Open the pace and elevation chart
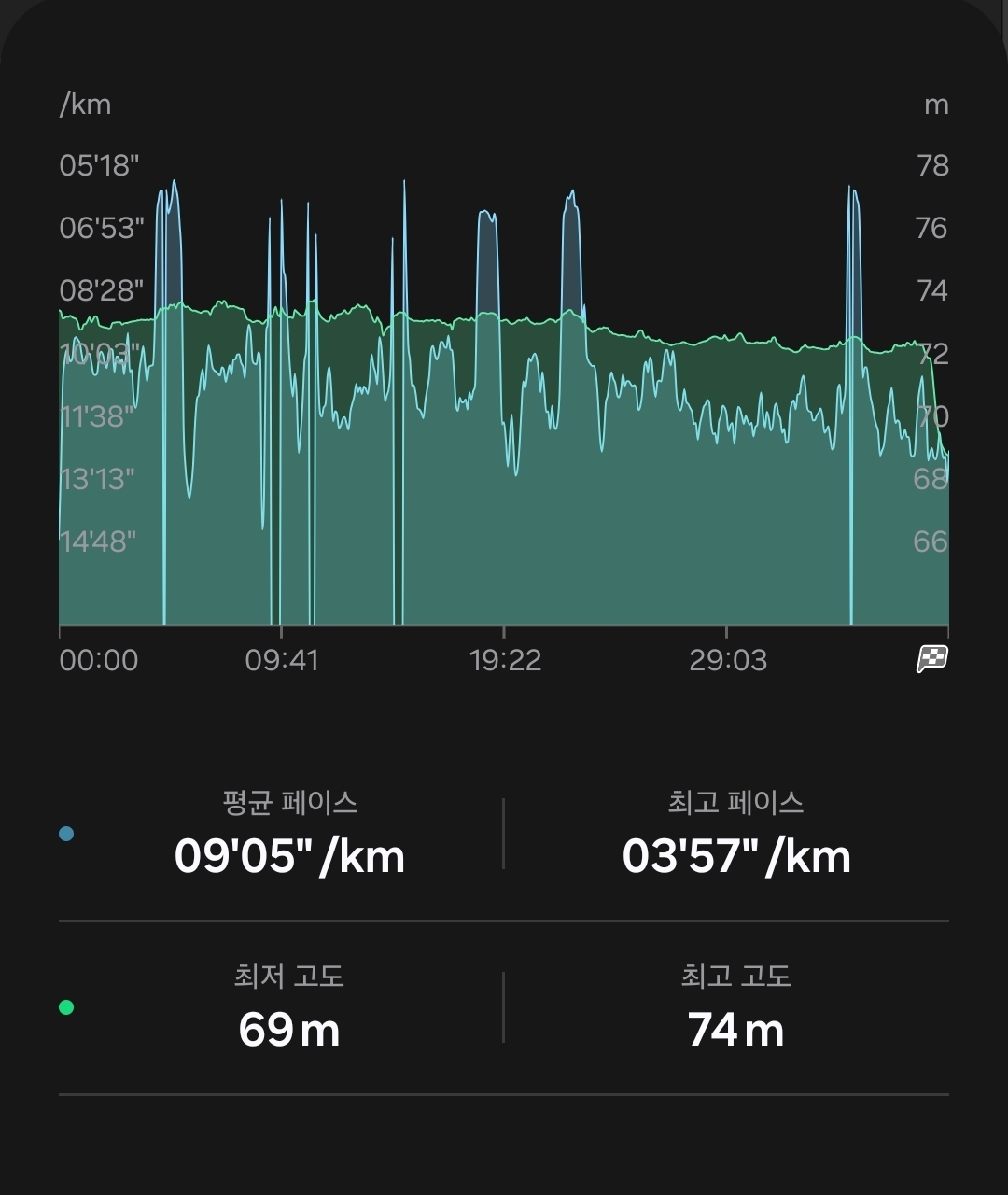1008x1195 pixels. (504, 401)
